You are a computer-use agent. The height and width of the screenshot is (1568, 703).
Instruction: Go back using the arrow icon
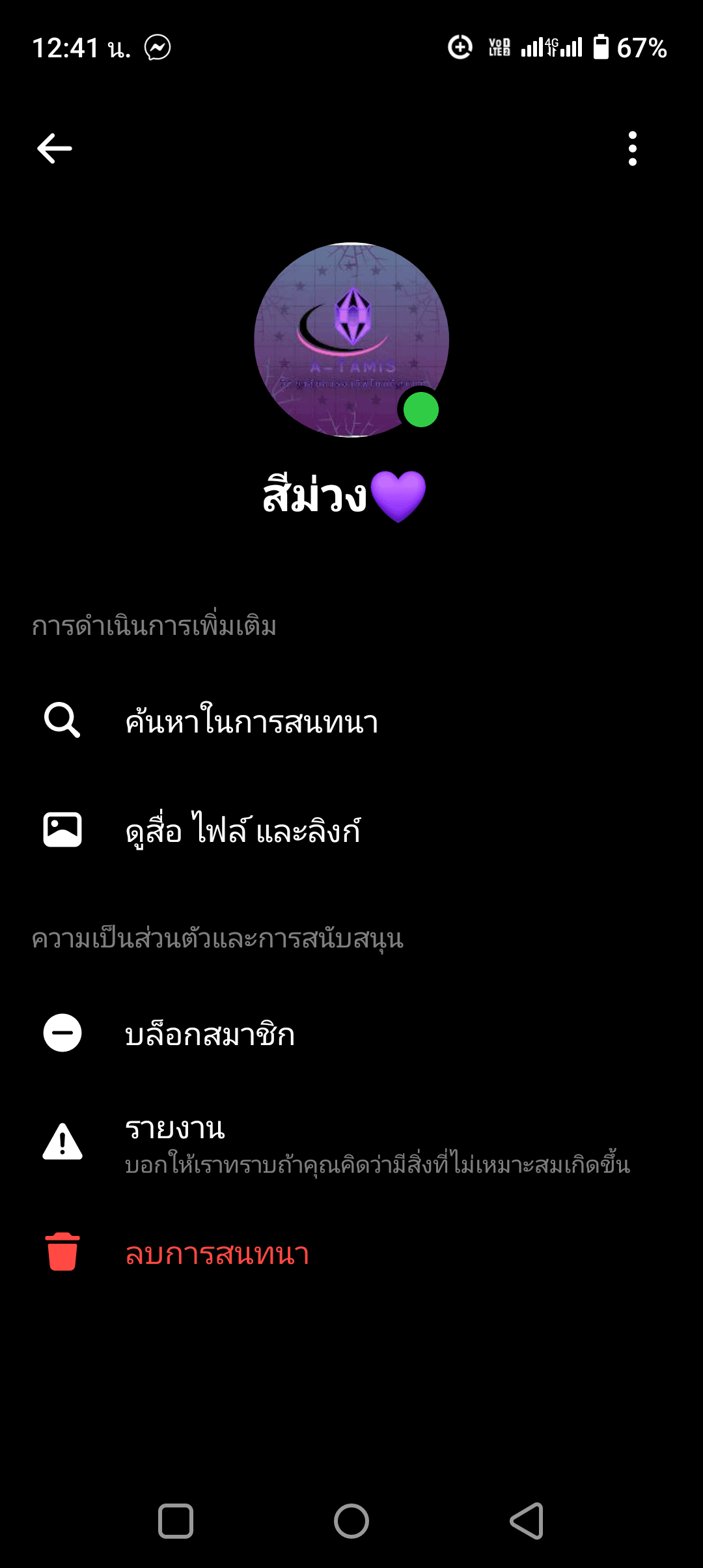pyautogui.click(x=55, y=148)
